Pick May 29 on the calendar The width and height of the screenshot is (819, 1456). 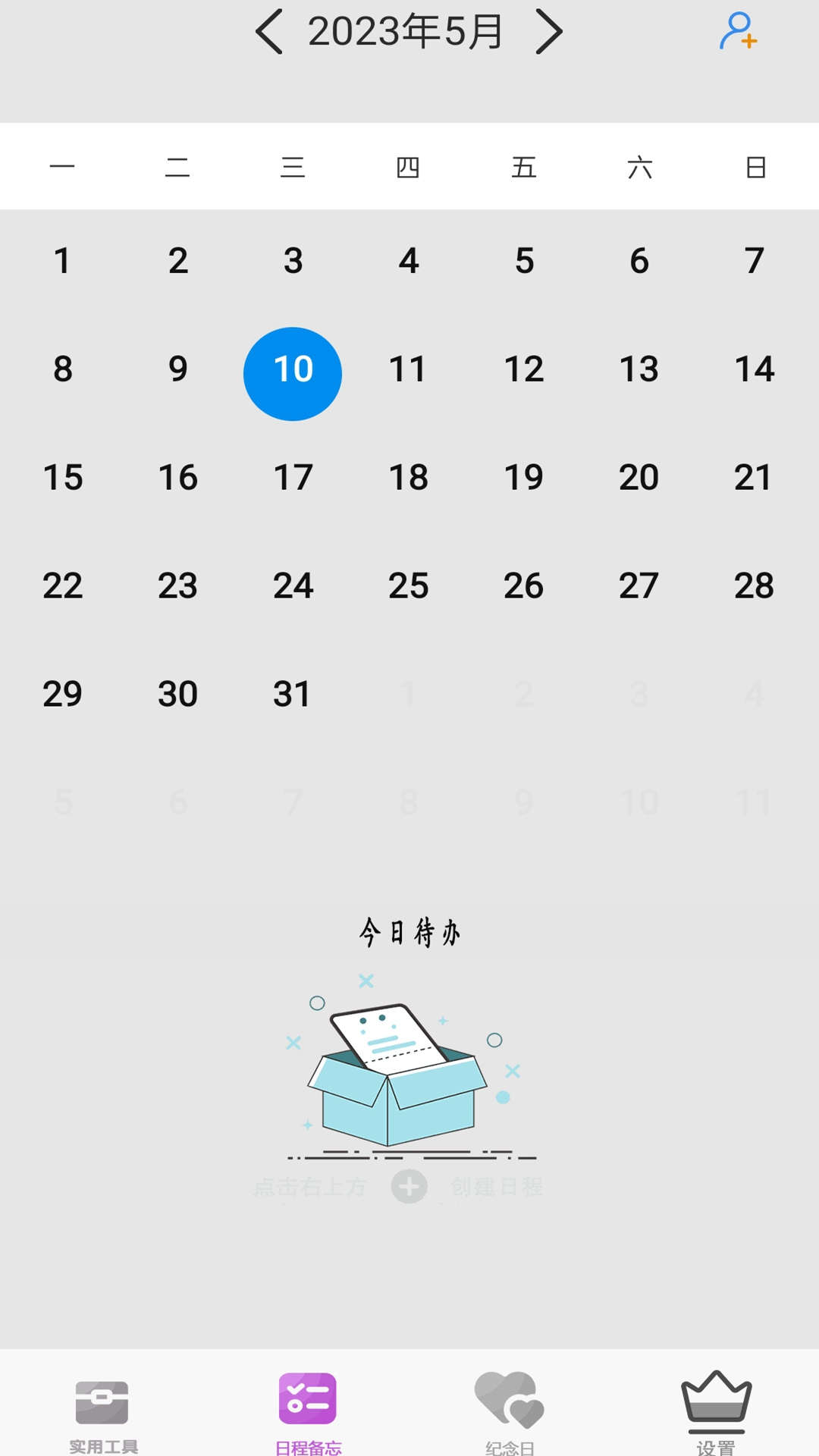[62, 695]
